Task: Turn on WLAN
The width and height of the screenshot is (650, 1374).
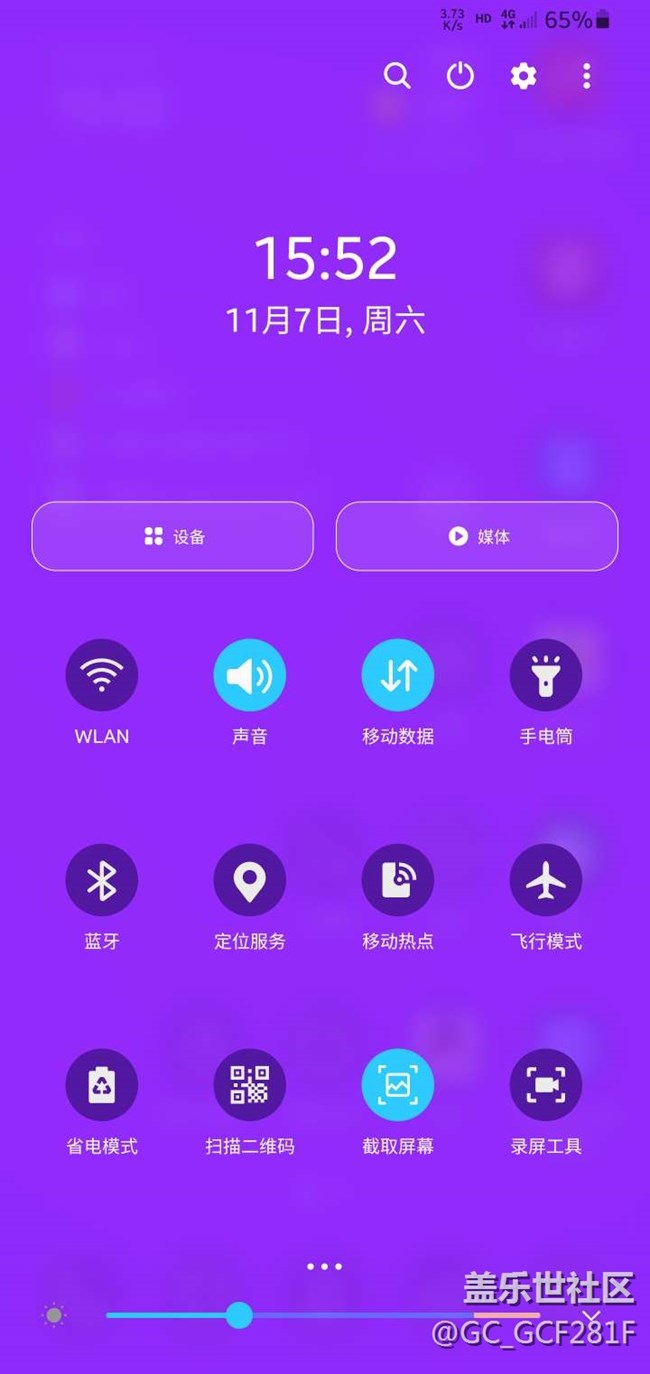Action: [x=102, y=676]
